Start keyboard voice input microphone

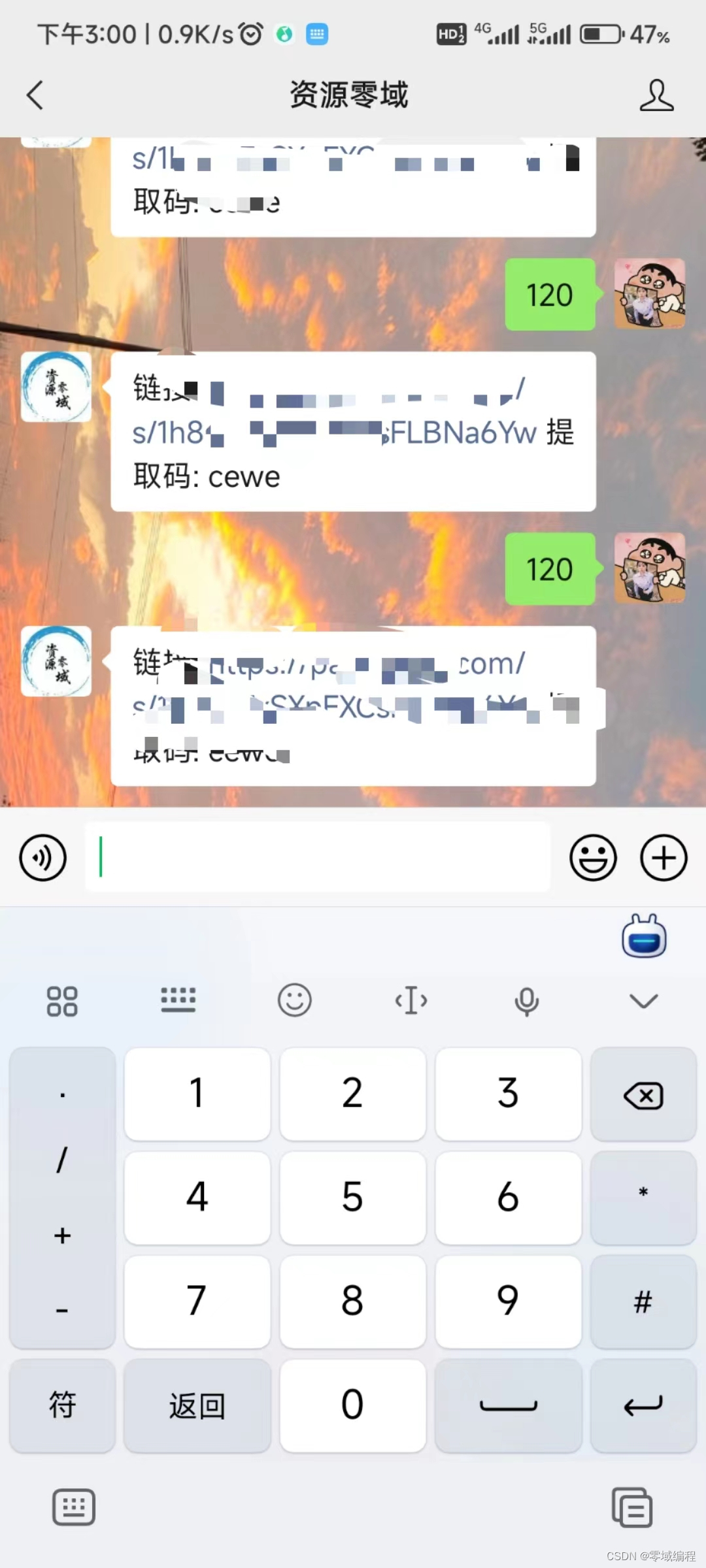(527, 1002)
